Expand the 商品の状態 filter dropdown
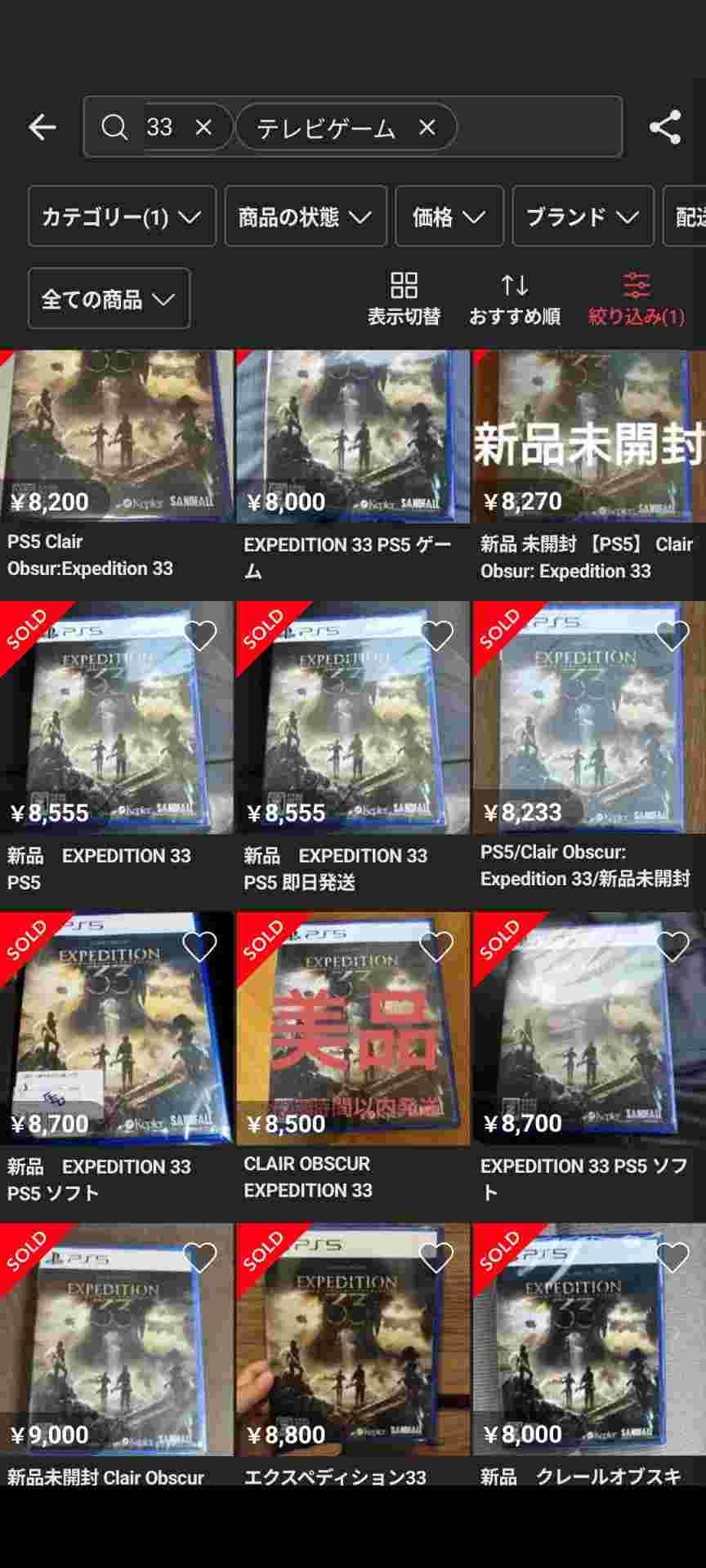The width and height of the screenshot is (706, 1568). [305, 216]
